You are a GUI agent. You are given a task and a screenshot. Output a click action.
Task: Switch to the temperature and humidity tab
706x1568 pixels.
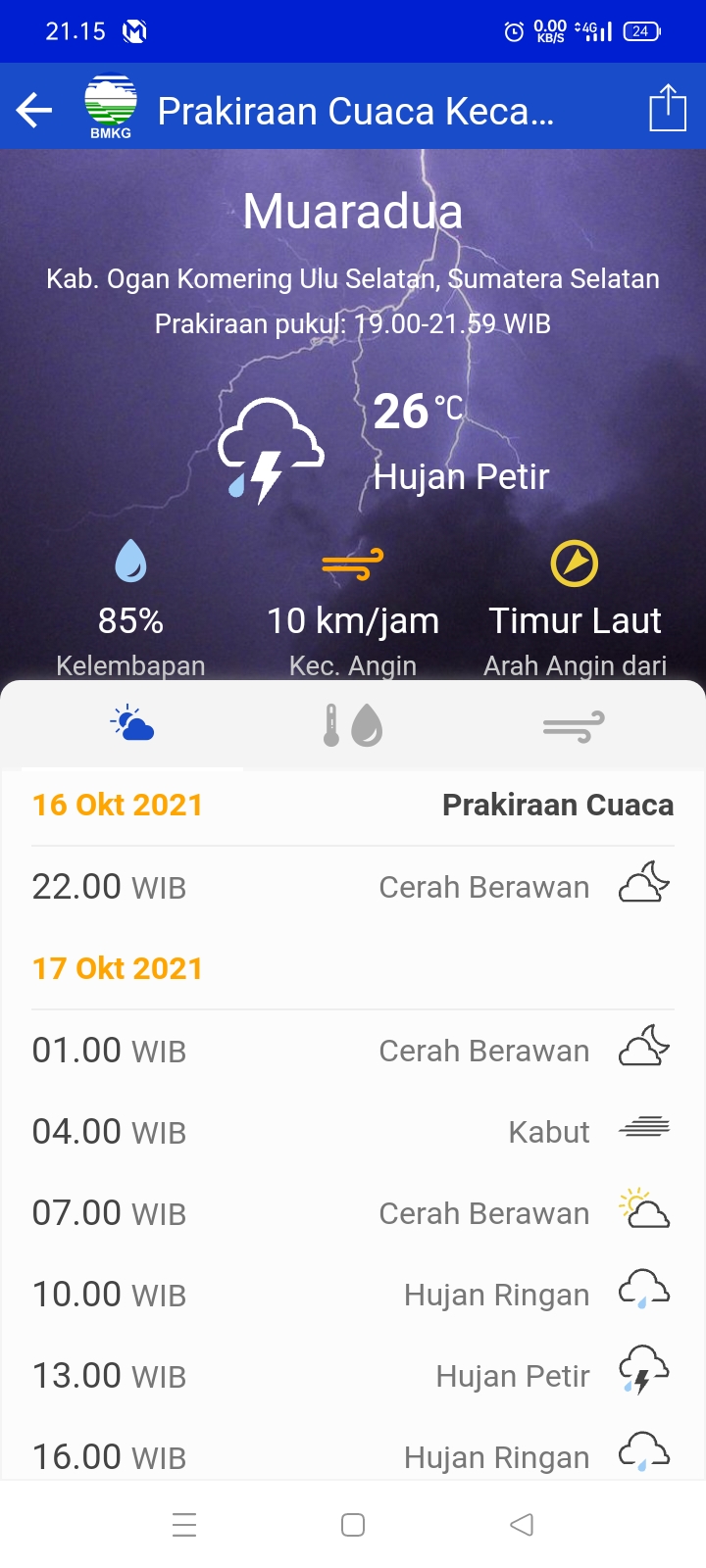tap(353, 725)
